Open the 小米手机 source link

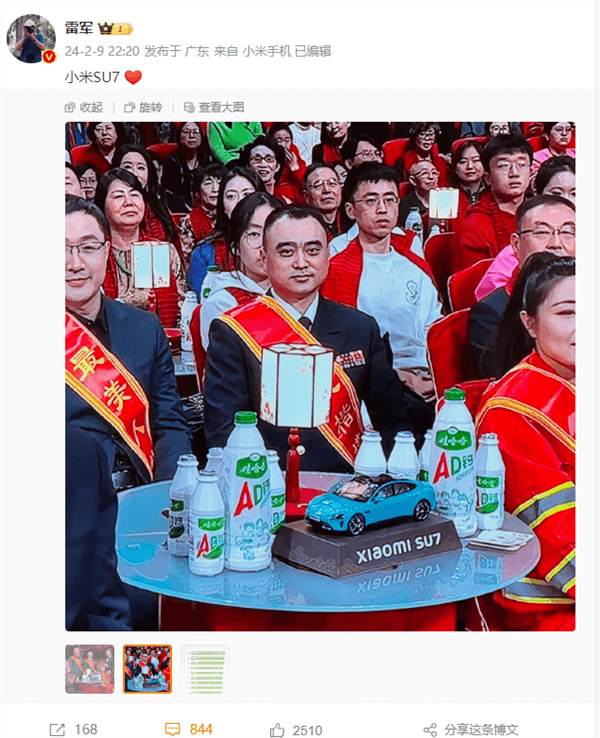pyautogui.click(x=264, y=51)
